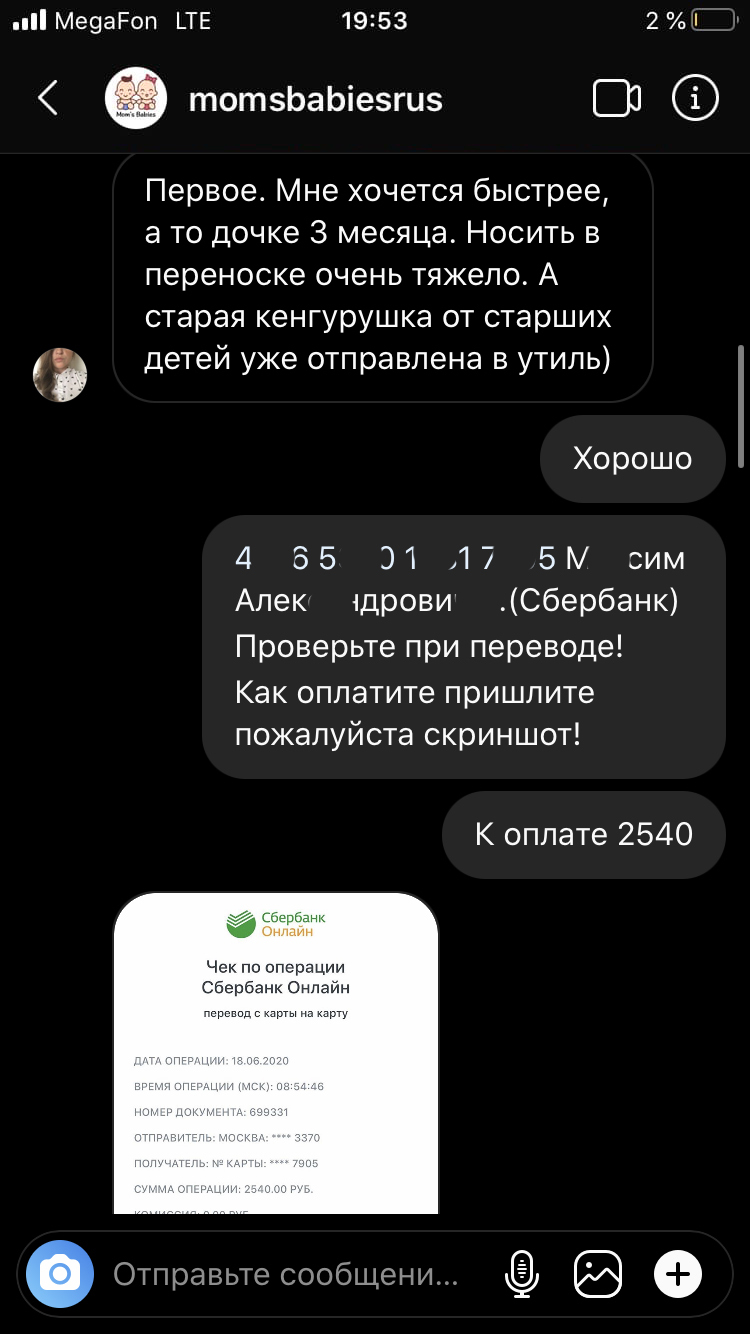750x1334 pixels.
Task: Open the plus attachments menu
Action: pos(678,1274)
